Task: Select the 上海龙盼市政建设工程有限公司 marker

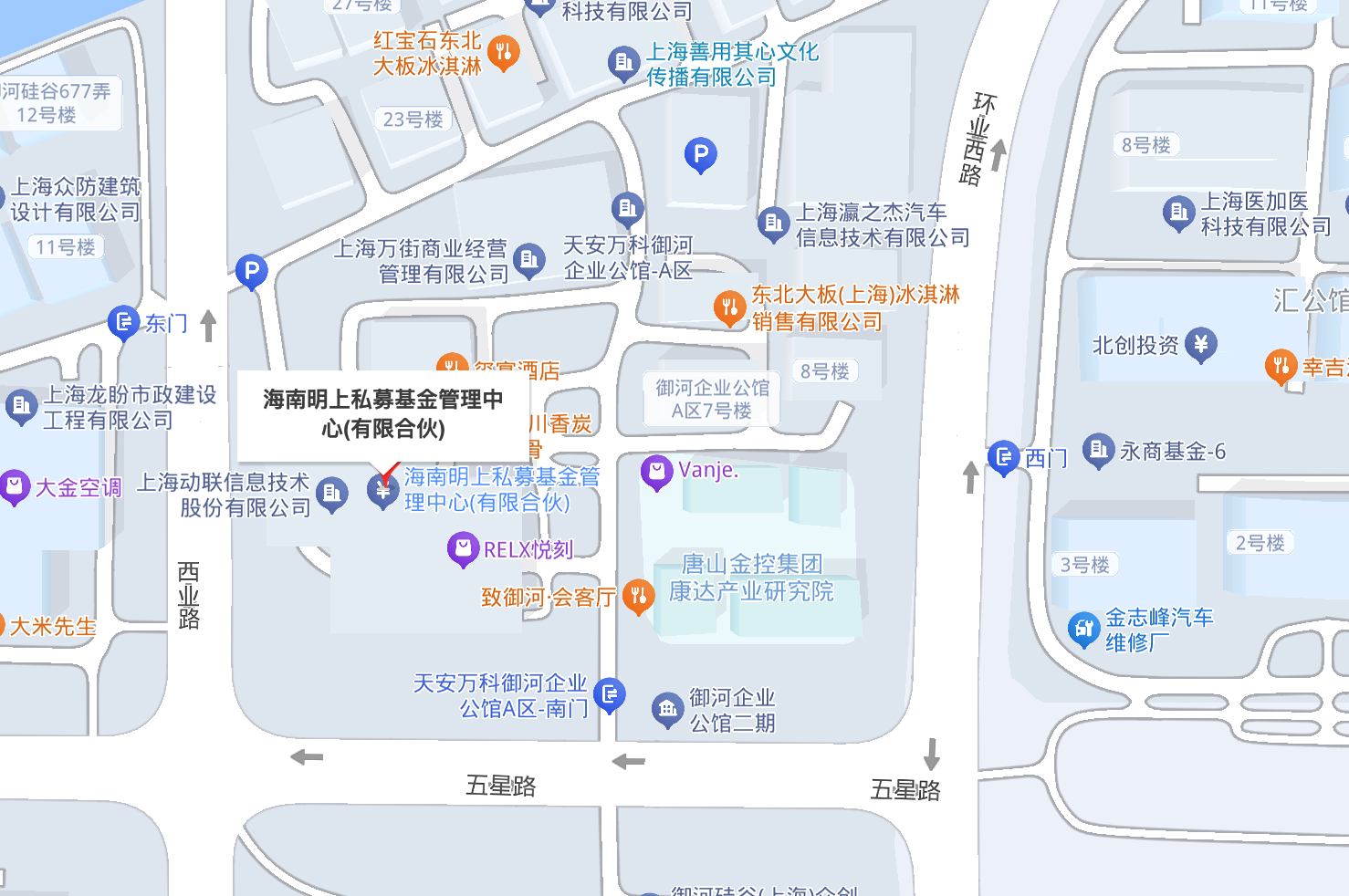Action: click(x=20, y=406)
